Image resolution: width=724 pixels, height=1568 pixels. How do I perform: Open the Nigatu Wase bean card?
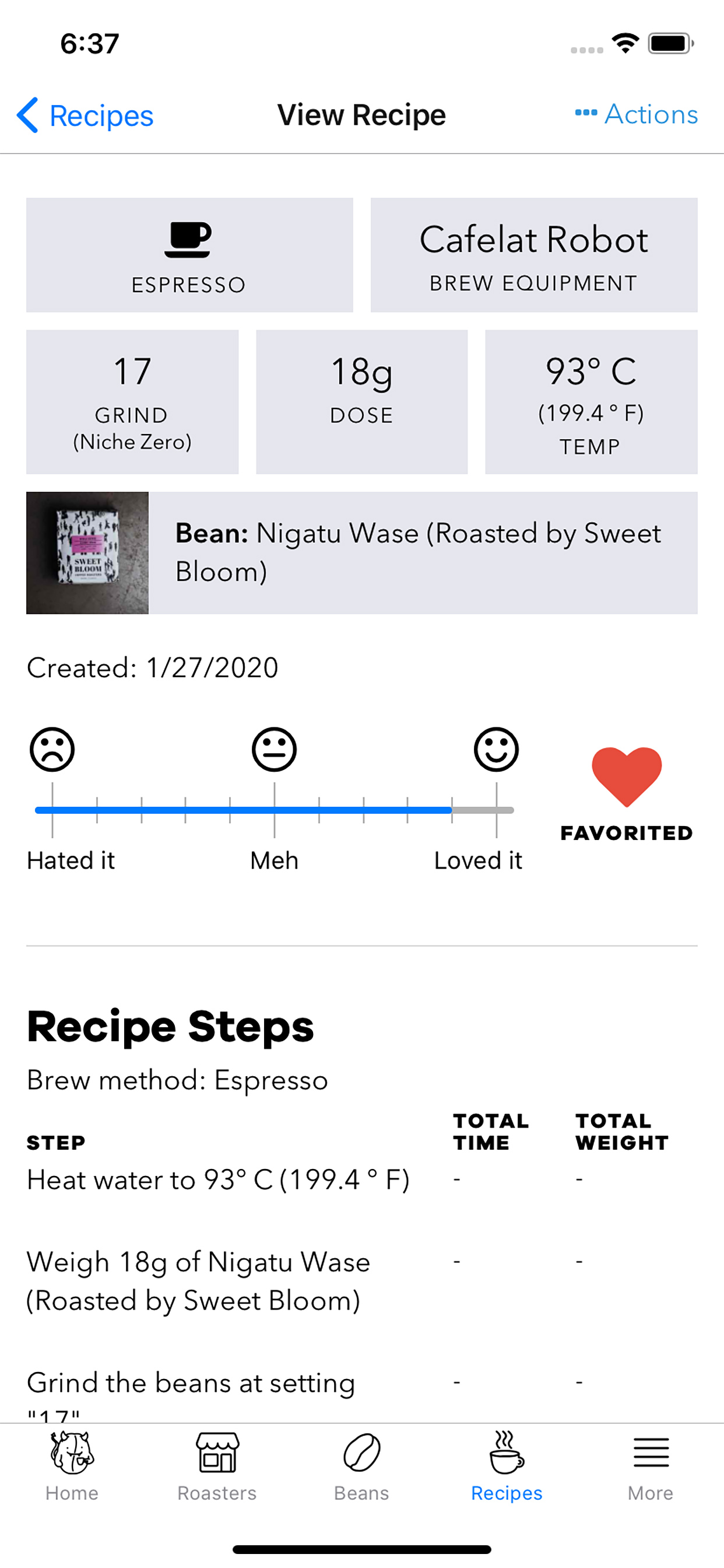click(361, 552)
